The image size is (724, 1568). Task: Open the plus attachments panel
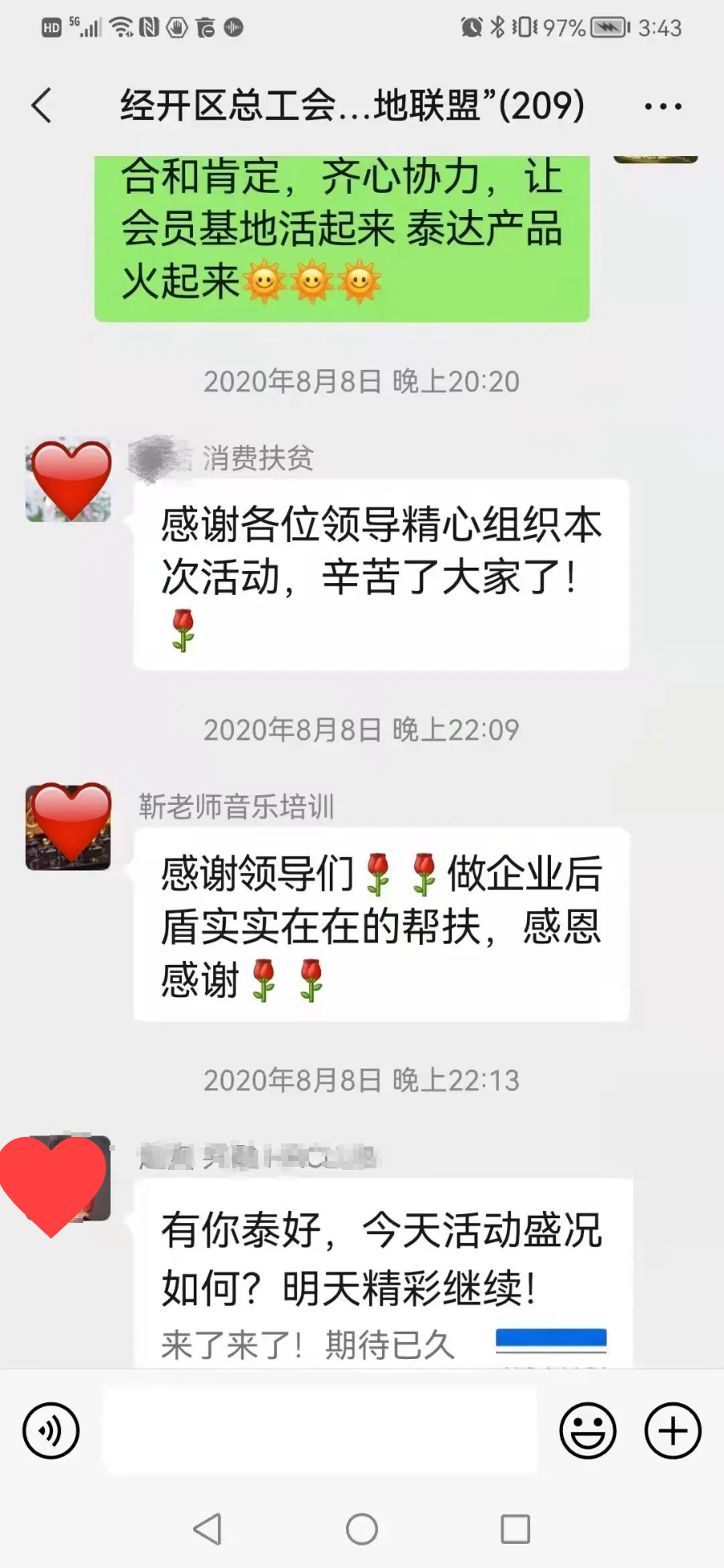[673, 1430]
